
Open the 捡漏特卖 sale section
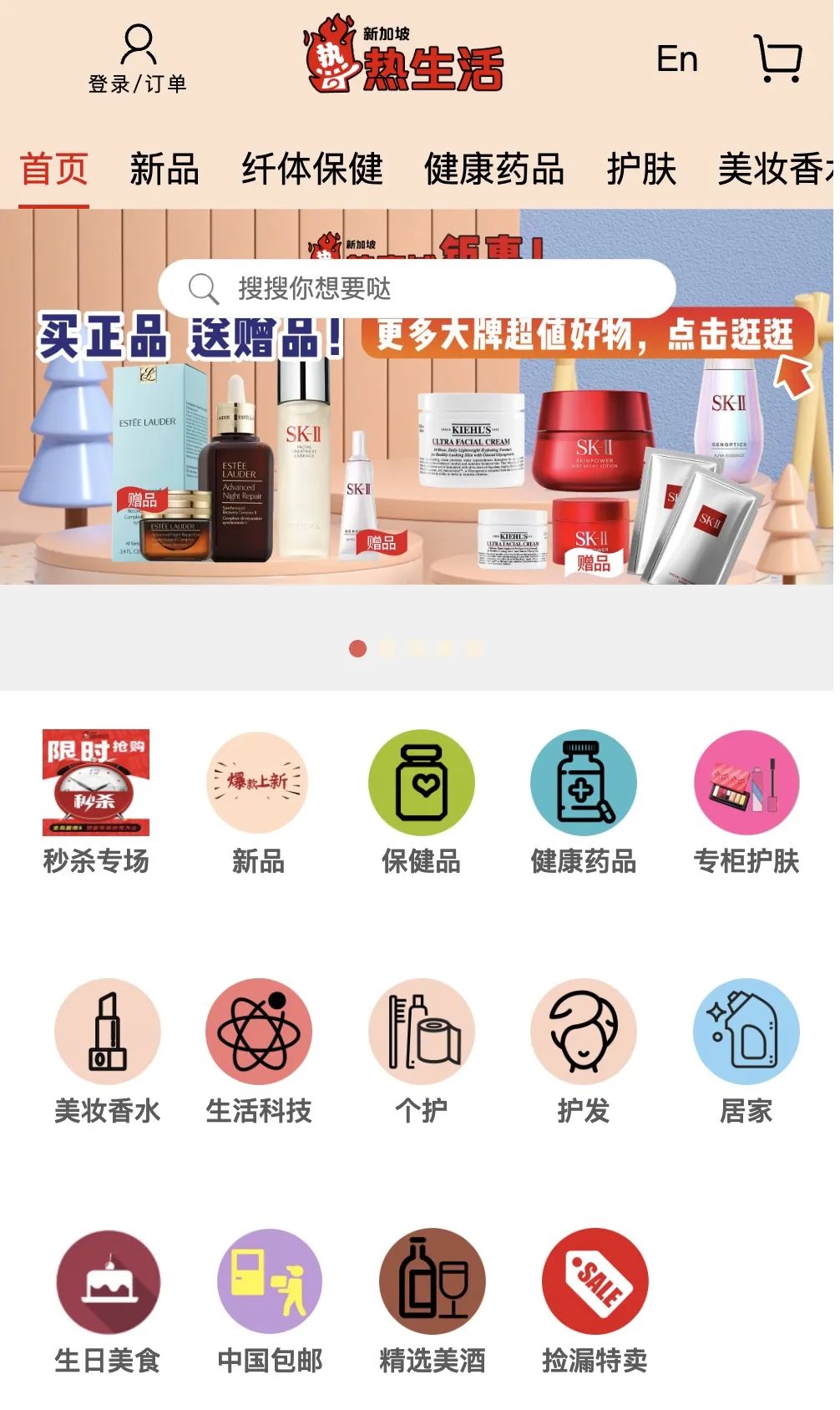point(595,1301)
